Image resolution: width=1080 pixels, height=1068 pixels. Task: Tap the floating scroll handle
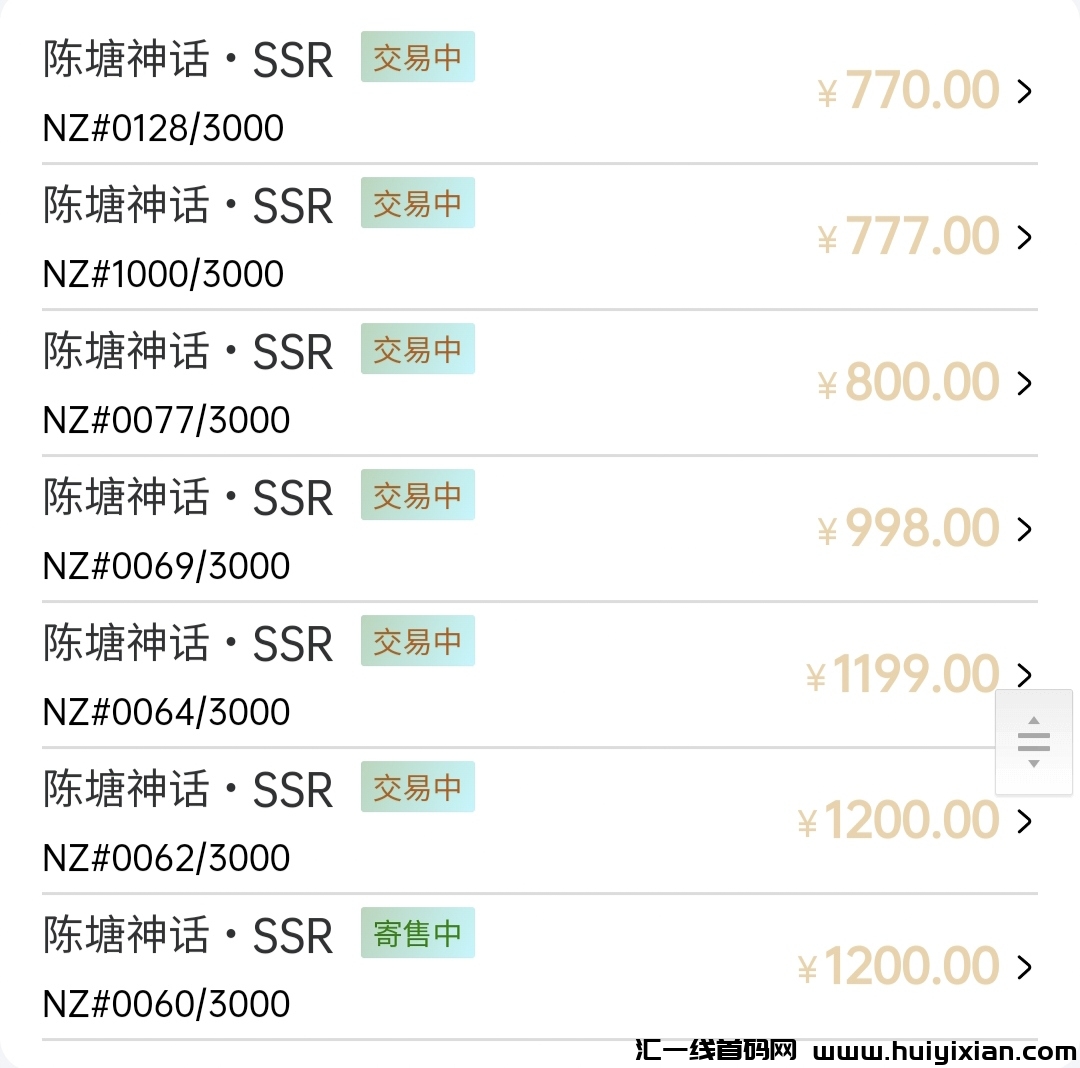pyautogui.click(x=1034, y=742)
